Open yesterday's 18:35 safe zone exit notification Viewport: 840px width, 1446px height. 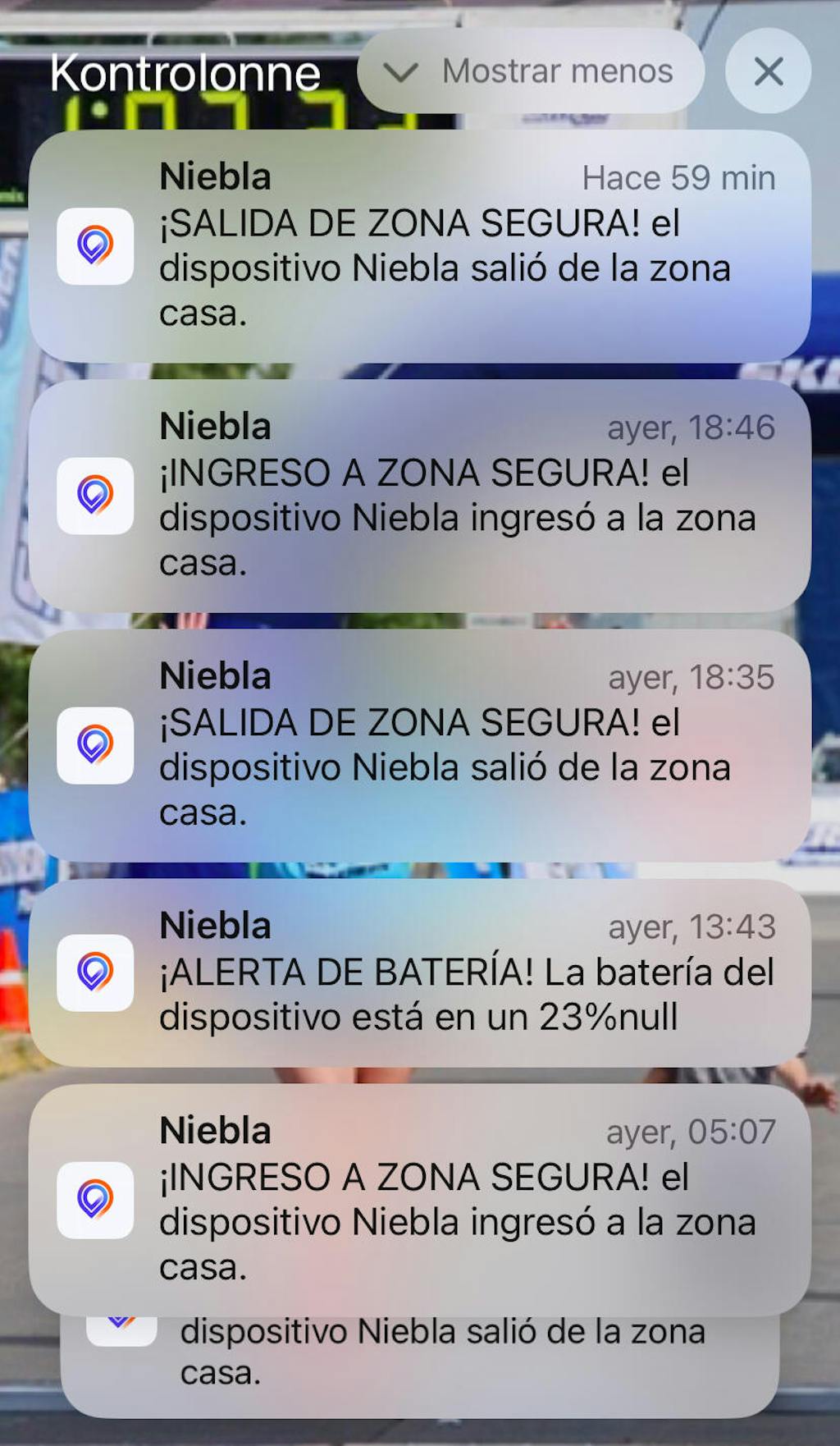coord(419,744)
